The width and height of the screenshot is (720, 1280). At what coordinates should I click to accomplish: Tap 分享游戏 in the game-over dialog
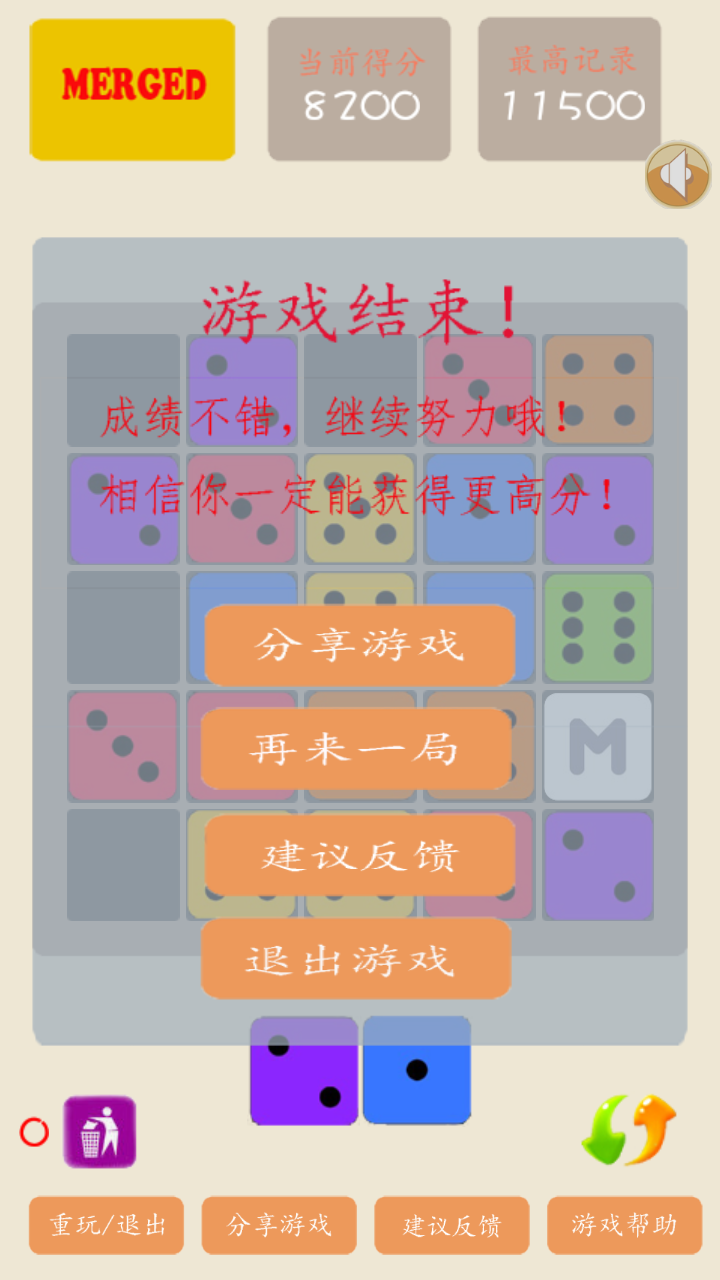360,645
